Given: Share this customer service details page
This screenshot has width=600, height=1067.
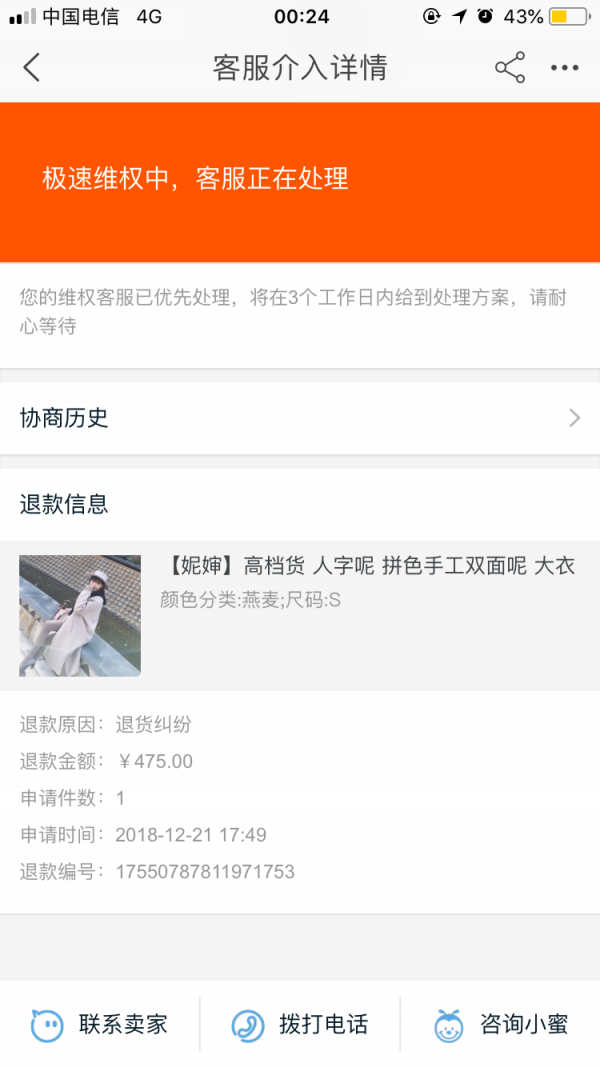Looking at the screenshot, I should (510, 67).
